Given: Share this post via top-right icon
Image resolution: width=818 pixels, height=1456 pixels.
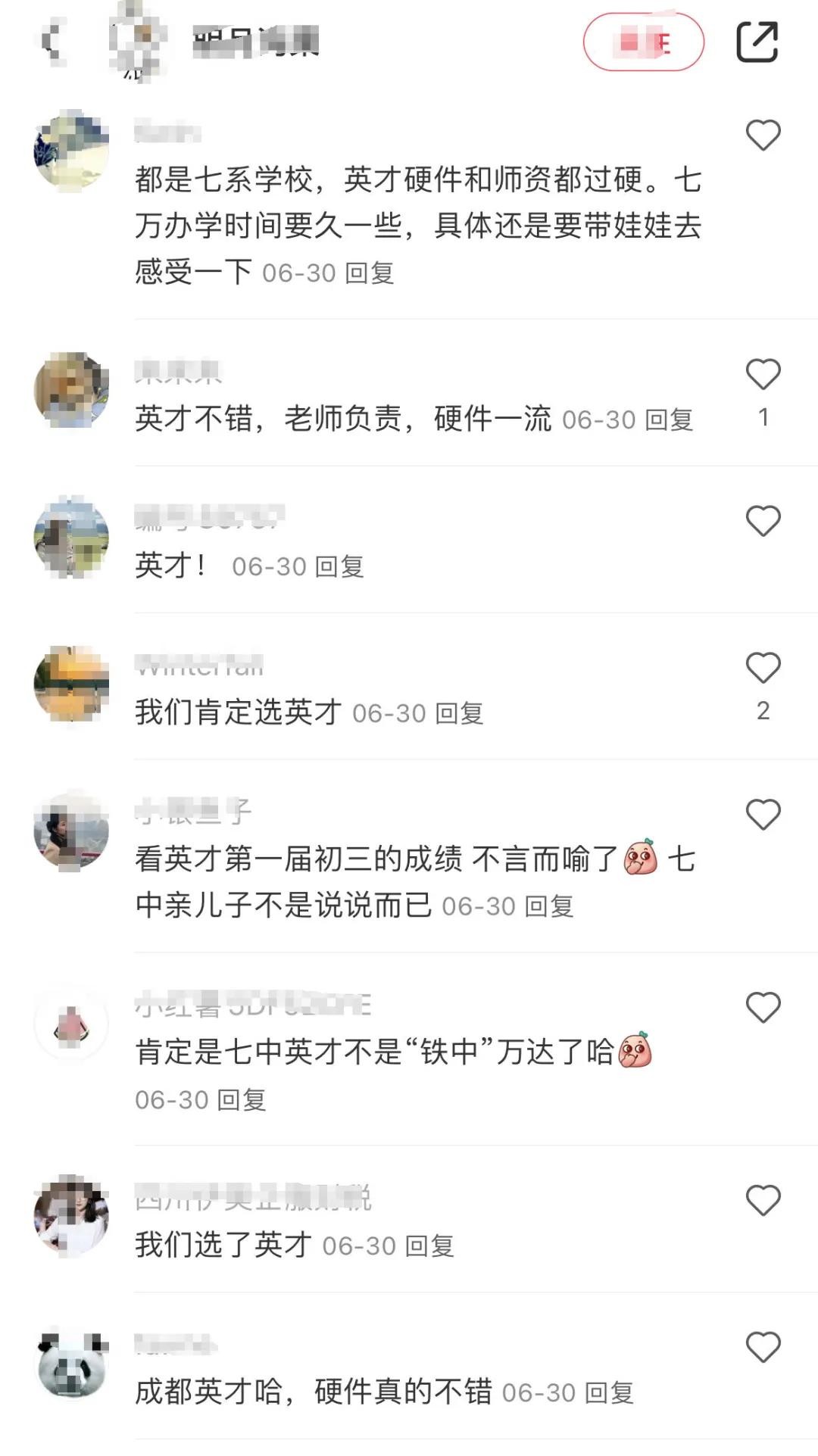Looking at the screenshot, I should point(757,42).
